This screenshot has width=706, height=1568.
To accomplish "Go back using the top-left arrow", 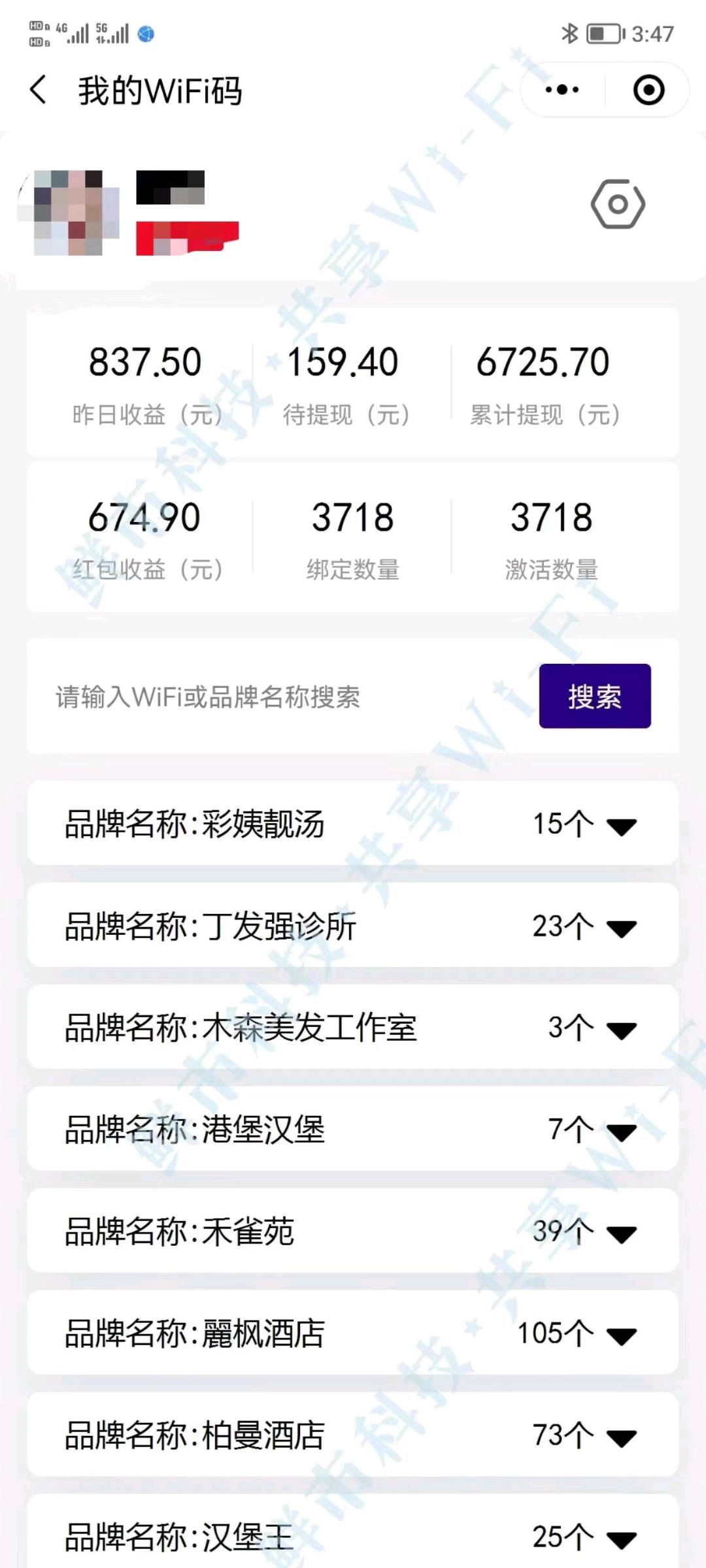I will pos(39,90).
